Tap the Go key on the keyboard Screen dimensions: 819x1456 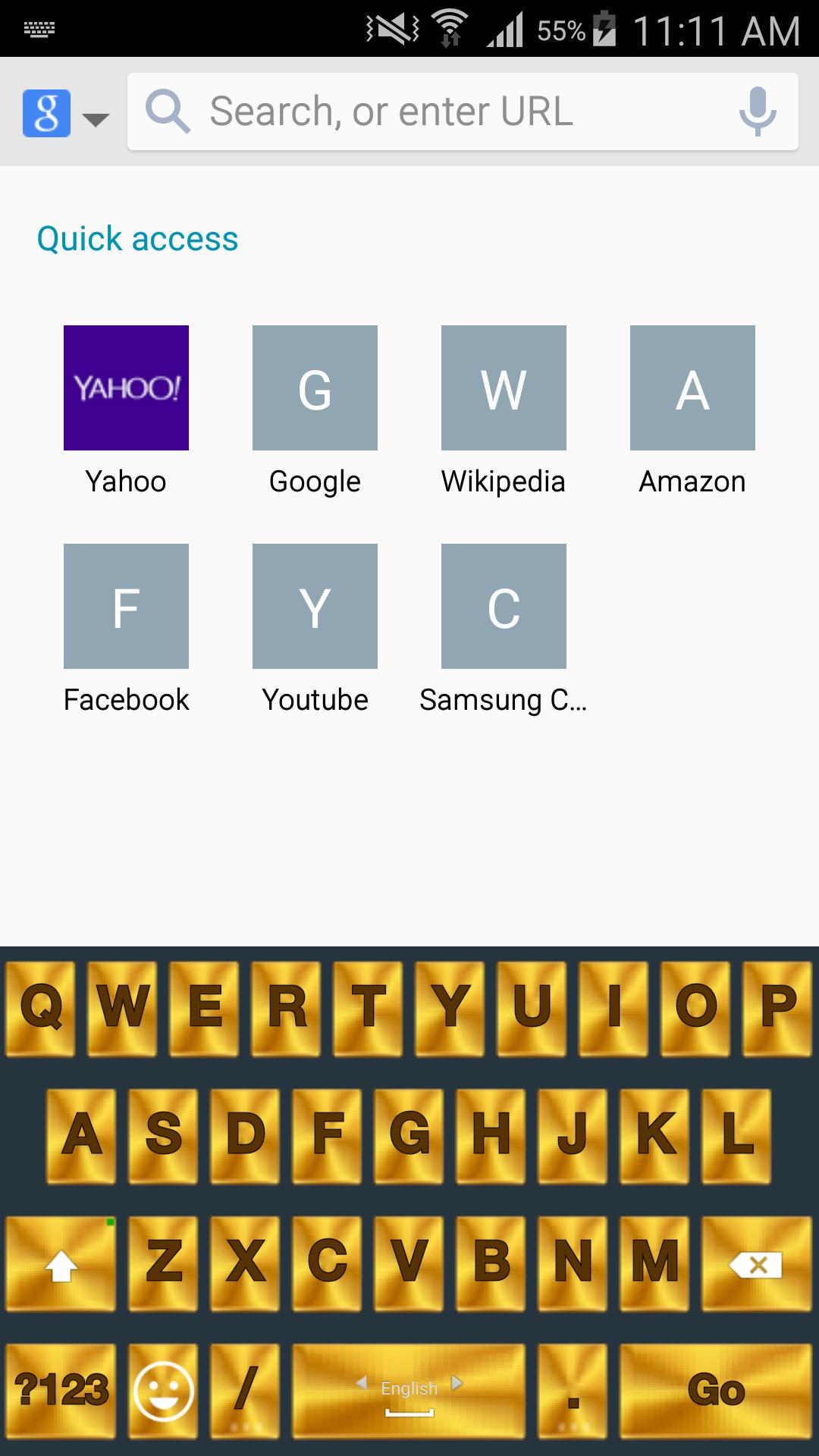coord(716,1390)
